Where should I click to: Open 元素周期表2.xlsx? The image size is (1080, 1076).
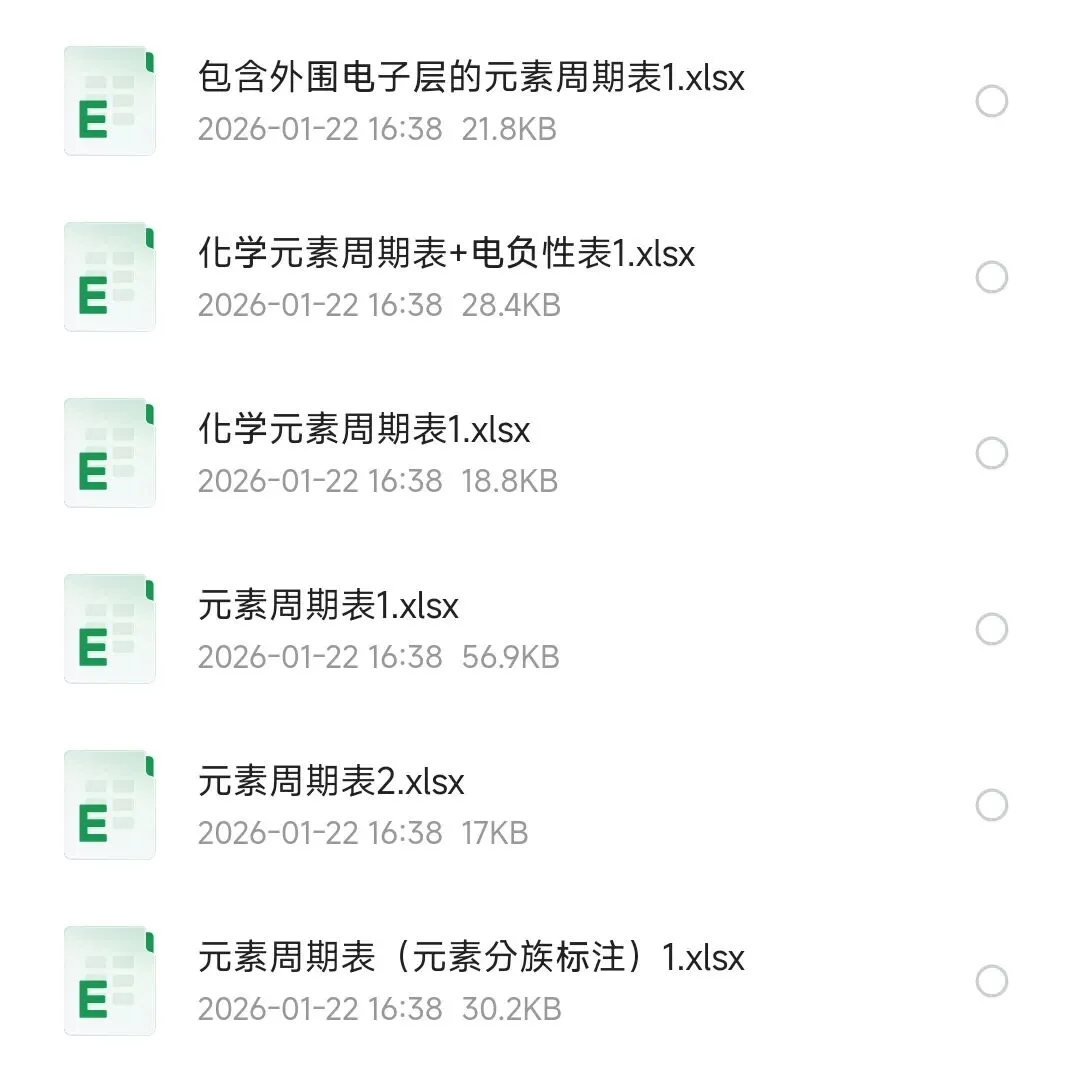(331, 783)
